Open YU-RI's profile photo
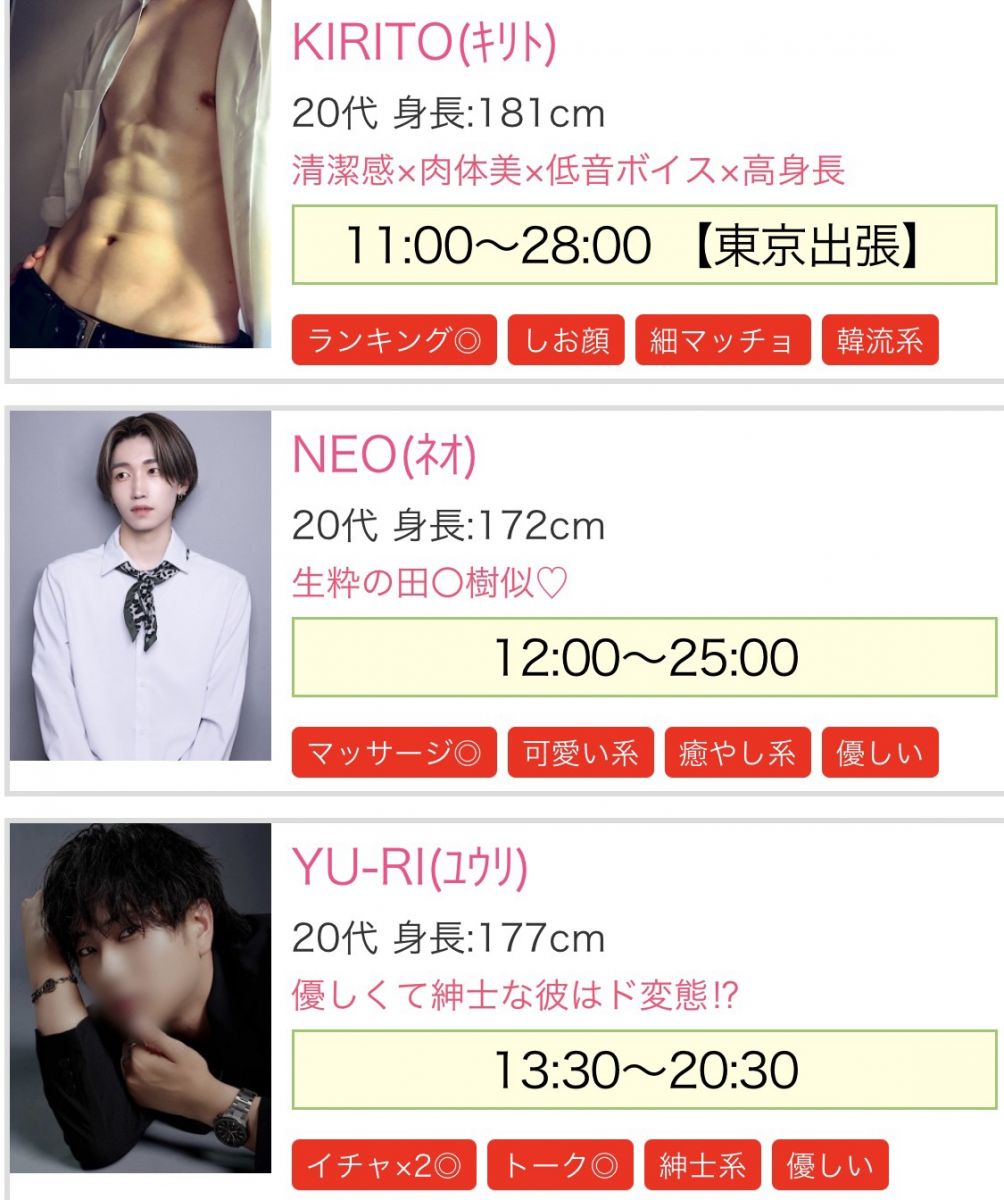 pyautogui.click(x=140, y=997)
